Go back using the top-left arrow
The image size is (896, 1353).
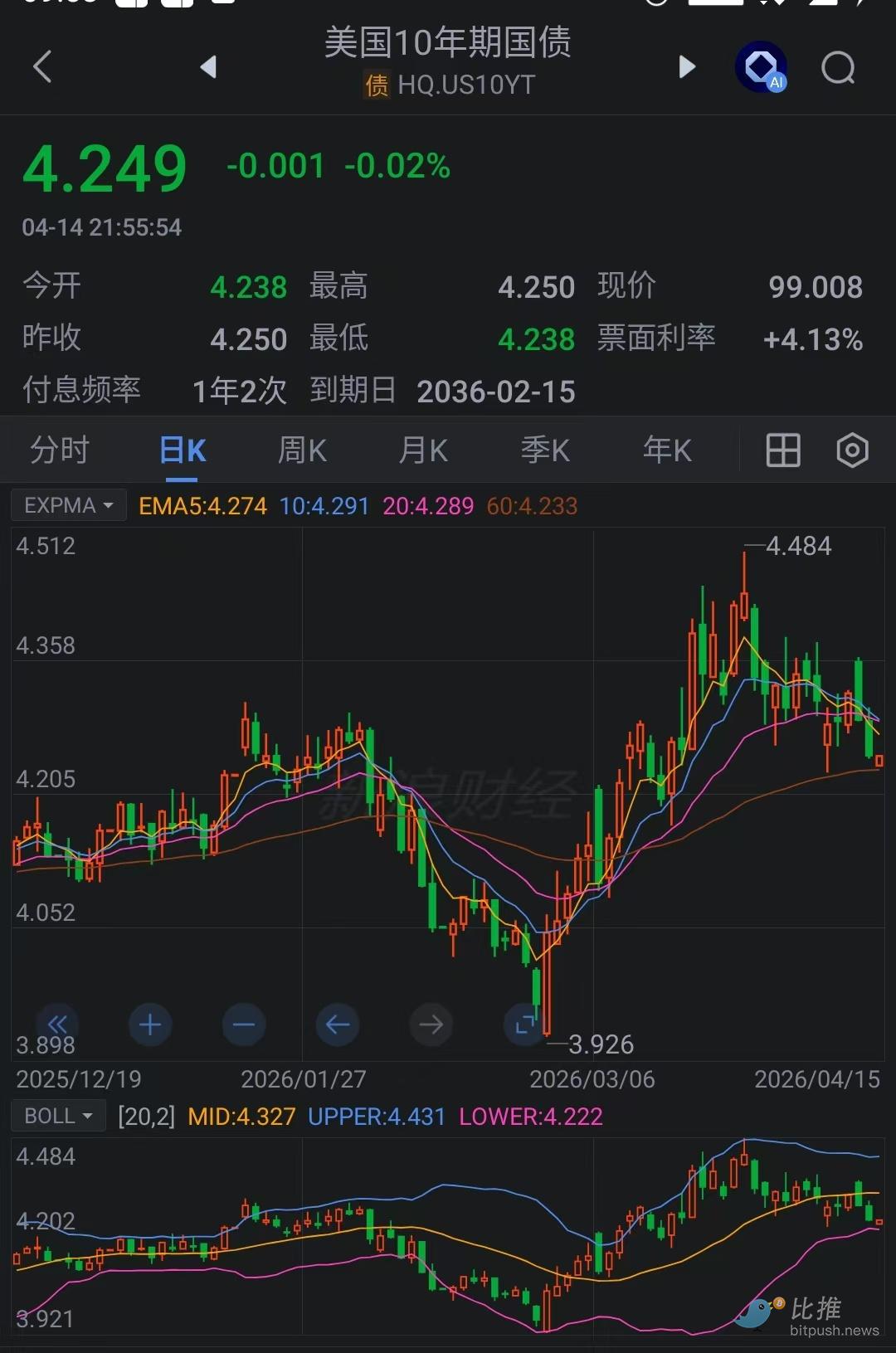[43, 66]
